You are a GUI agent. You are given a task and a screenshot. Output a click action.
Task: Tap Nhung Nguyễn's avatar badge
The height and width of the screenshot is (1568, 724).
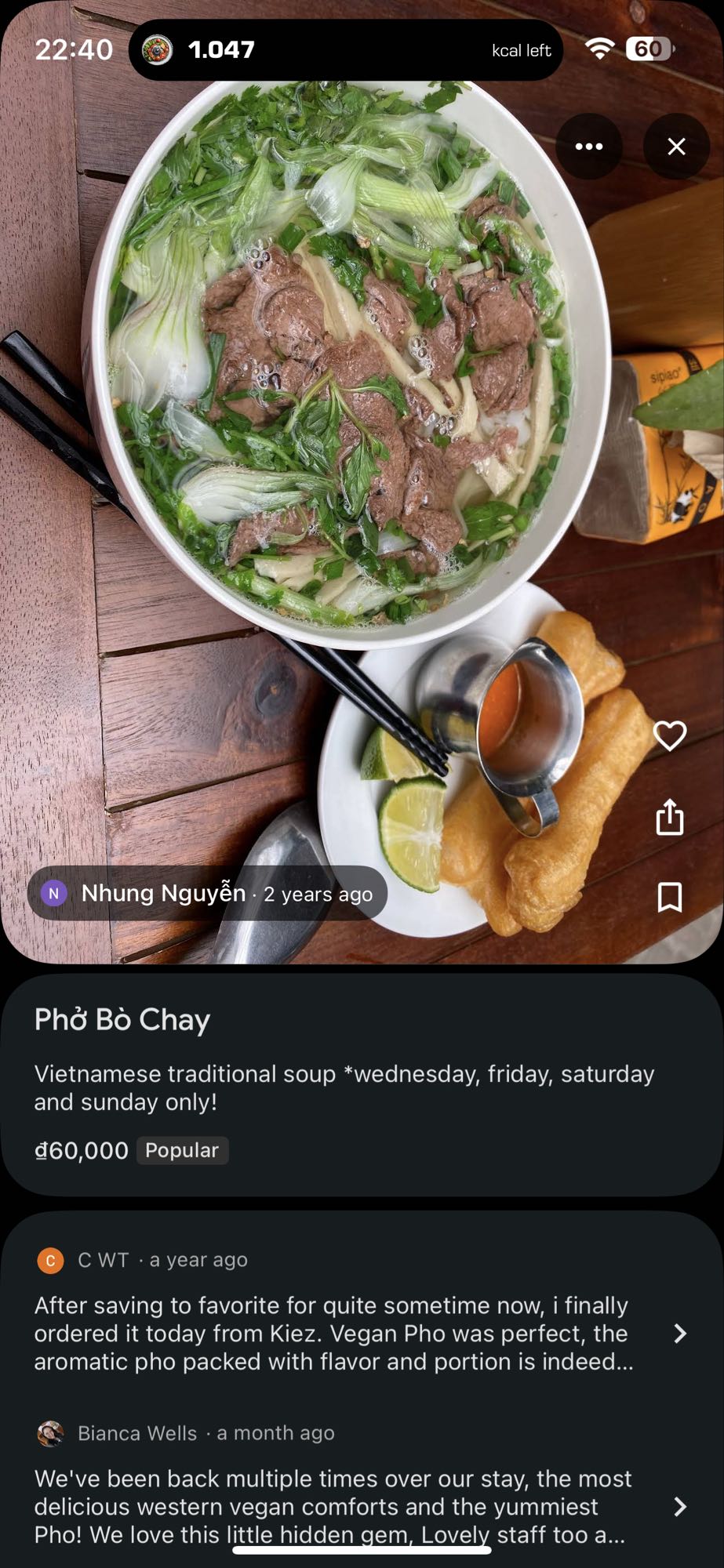pos(53,893)
